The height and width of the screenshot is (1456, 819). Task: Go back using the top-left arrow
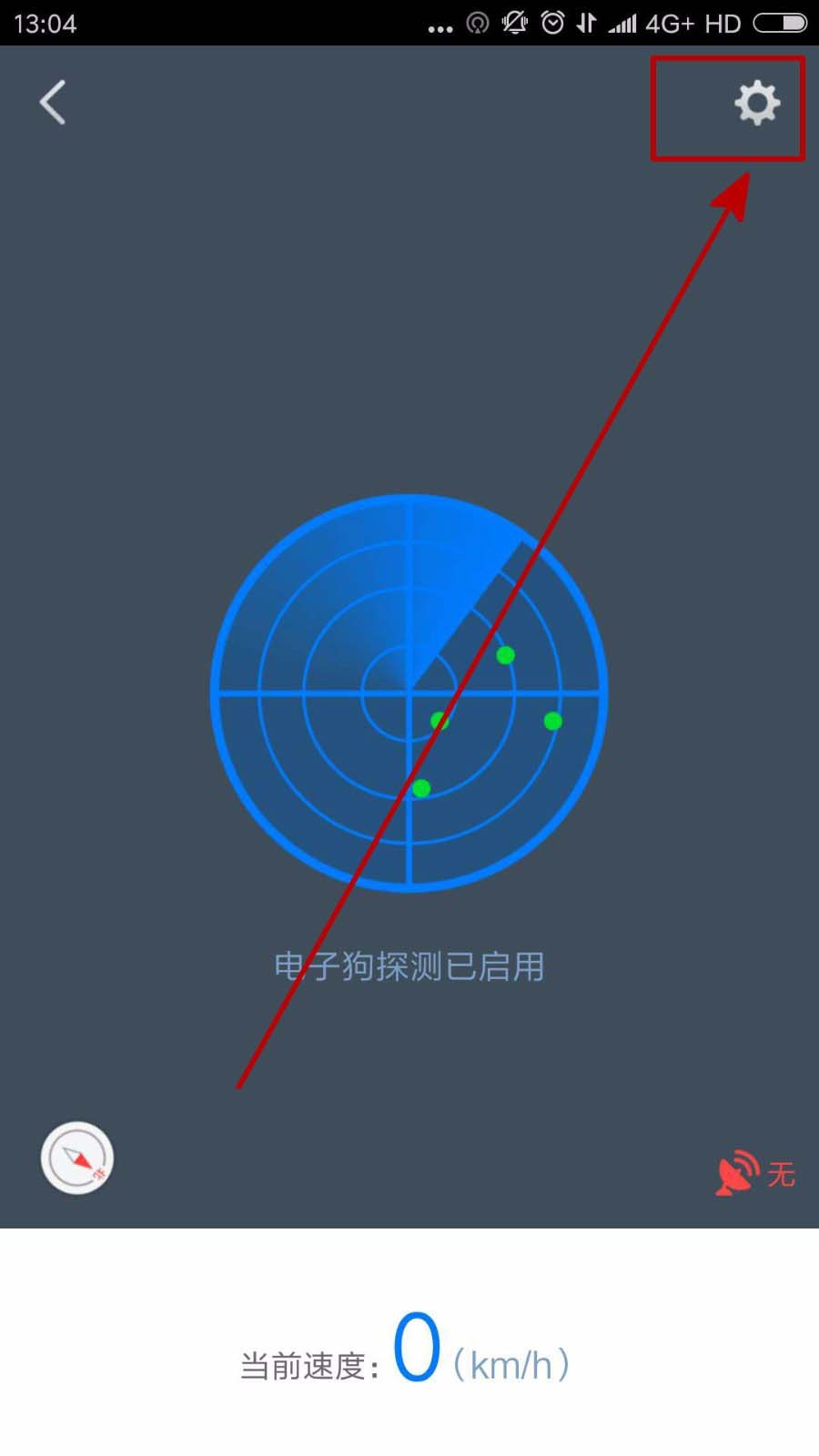click(x=53, y=102)
